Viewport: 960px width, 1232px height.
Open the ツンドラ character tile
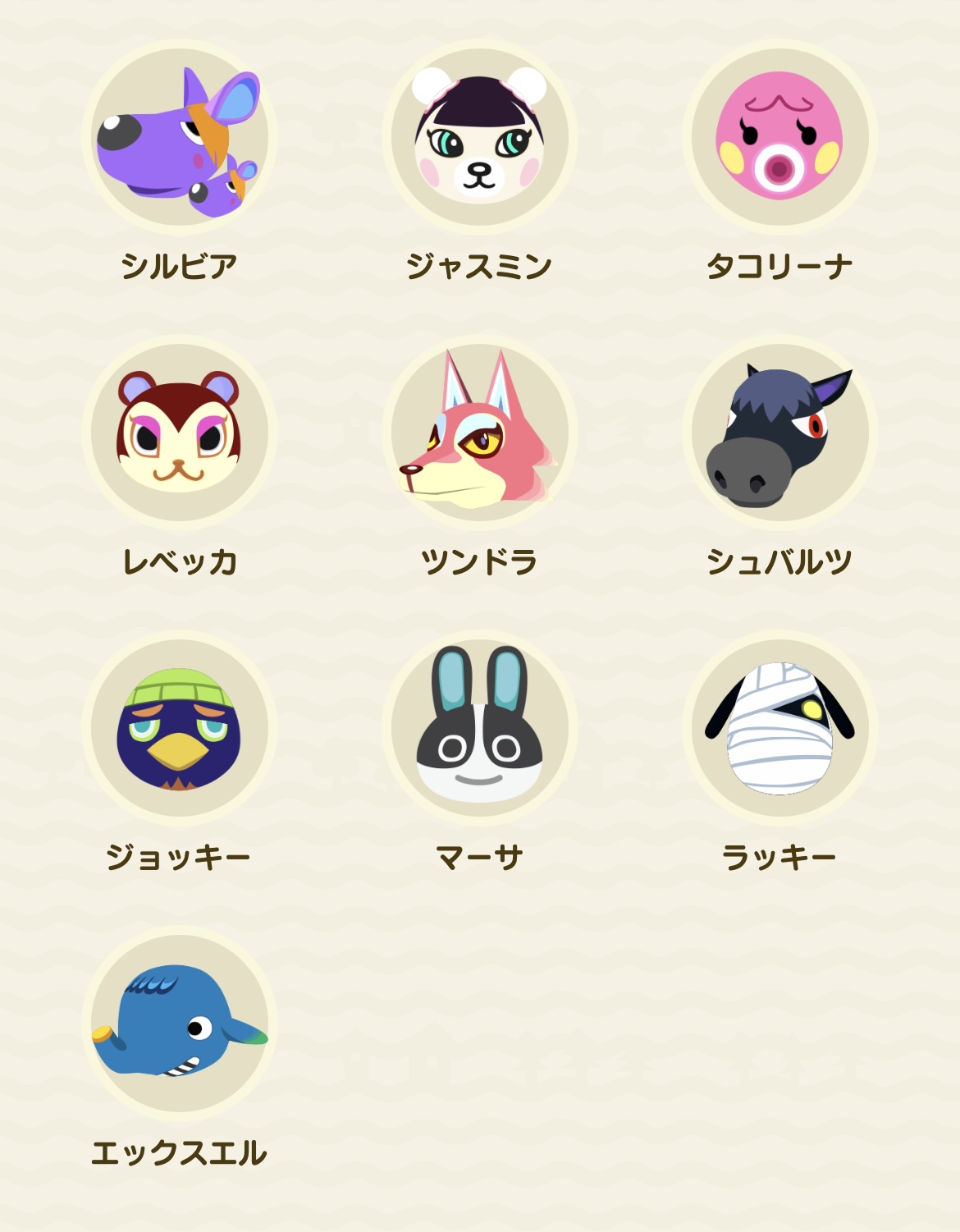(480, 433)
